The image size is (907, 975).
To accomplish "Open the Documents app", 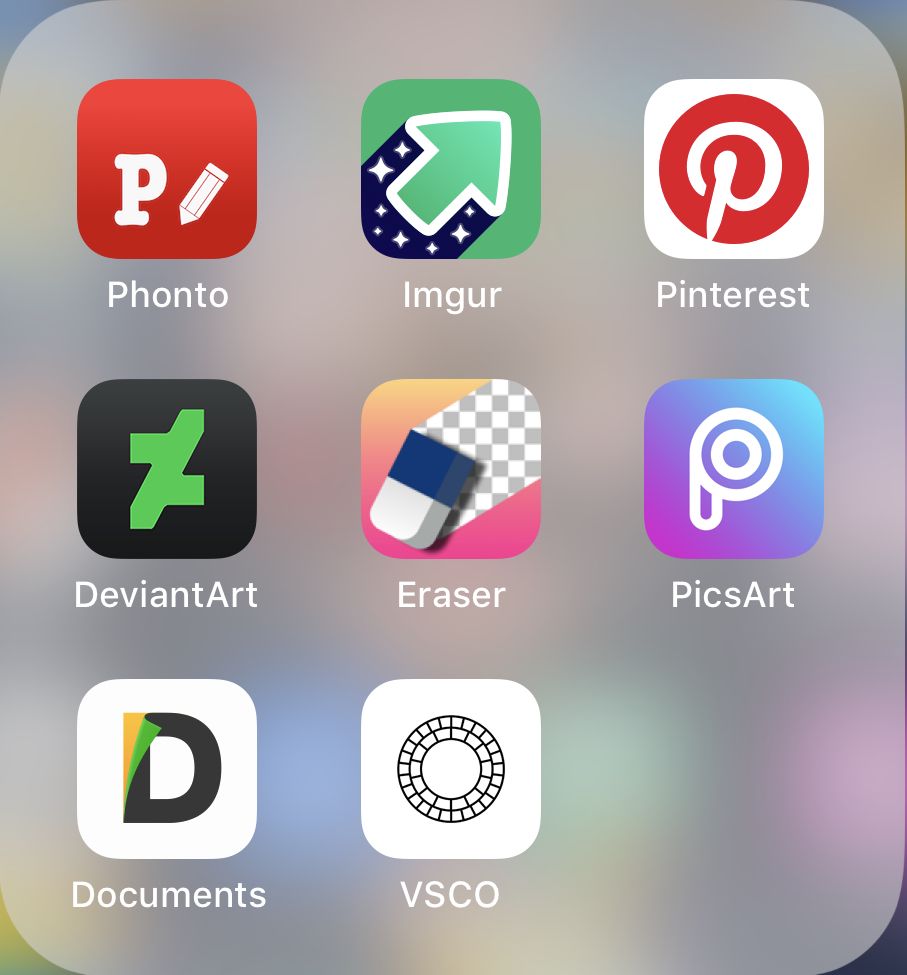I will click(x=167, y=768).
